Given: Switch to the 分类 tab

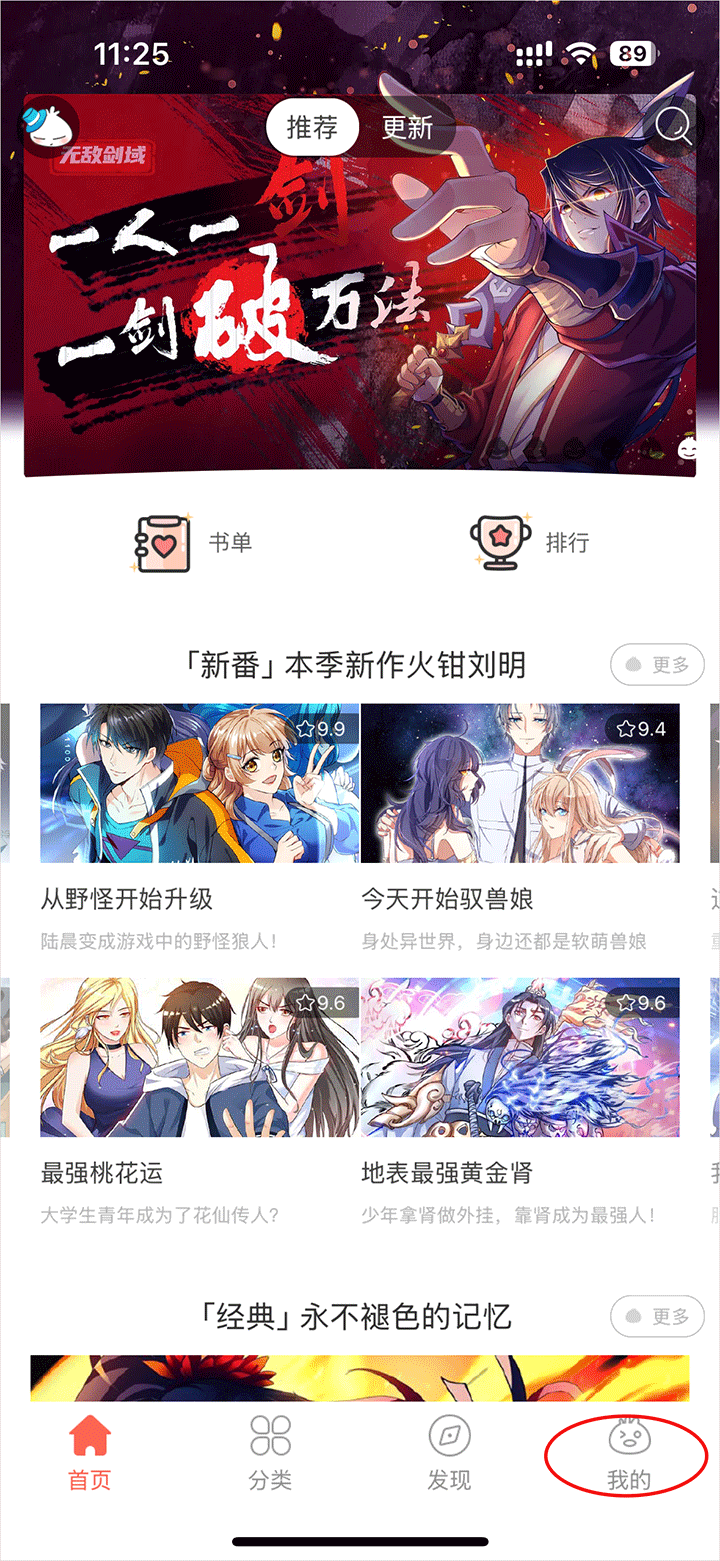Looking at the screenshot, I should point(270,1453).
